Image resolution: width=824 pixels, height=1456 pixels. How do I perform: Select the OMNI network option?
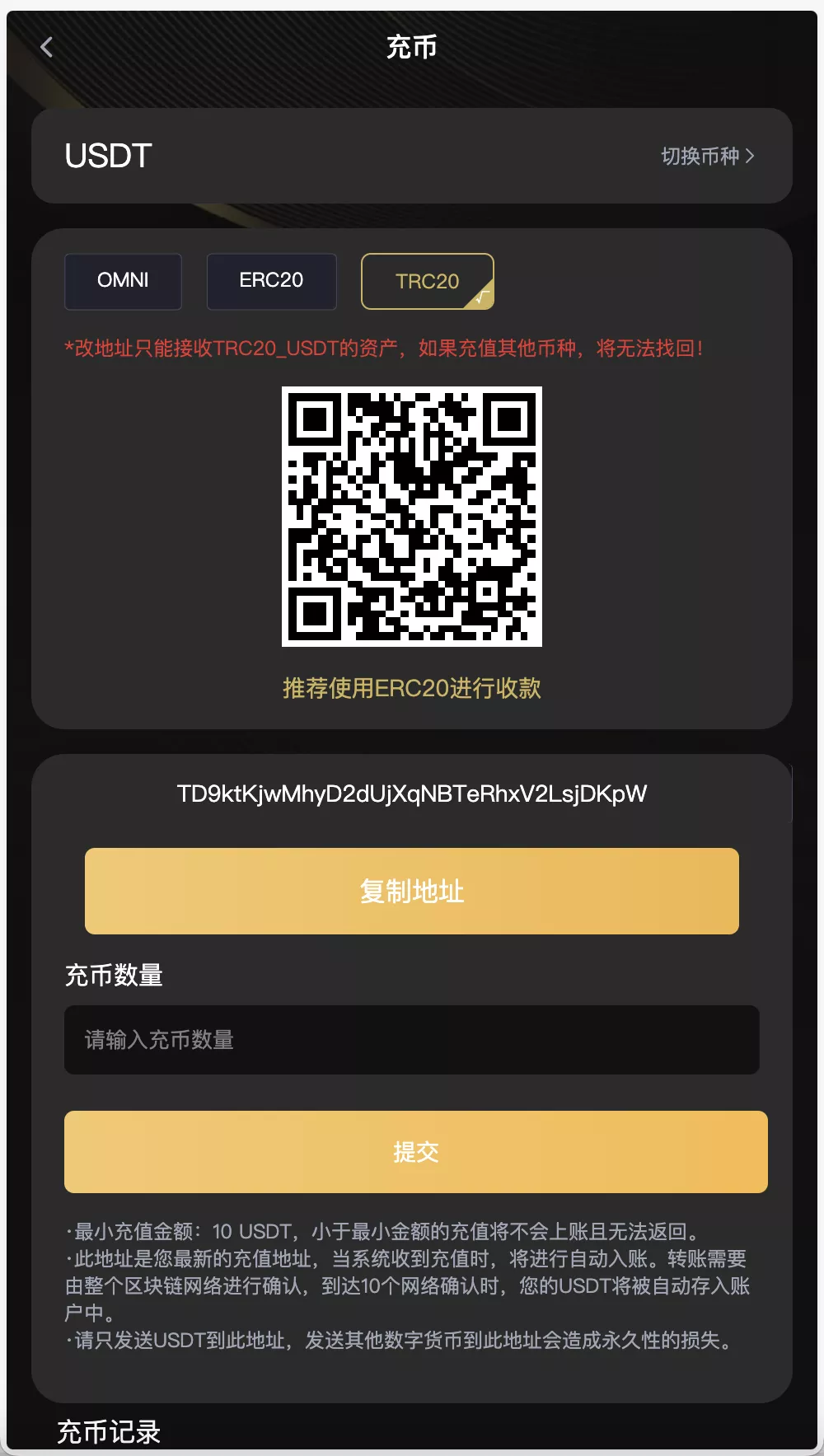[x=123, y=281]
